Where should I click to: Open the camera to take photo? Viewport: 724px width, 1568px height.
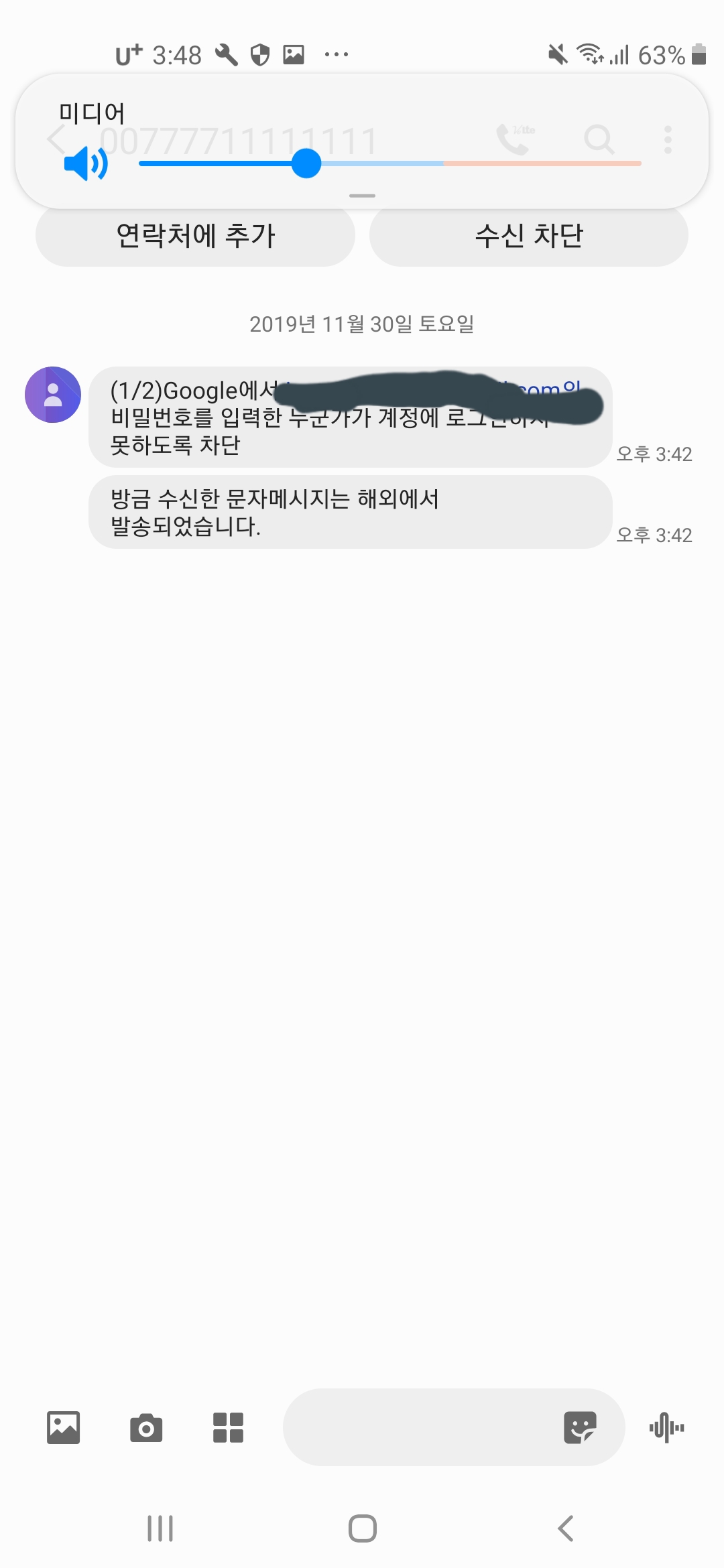pos(146,1427)
